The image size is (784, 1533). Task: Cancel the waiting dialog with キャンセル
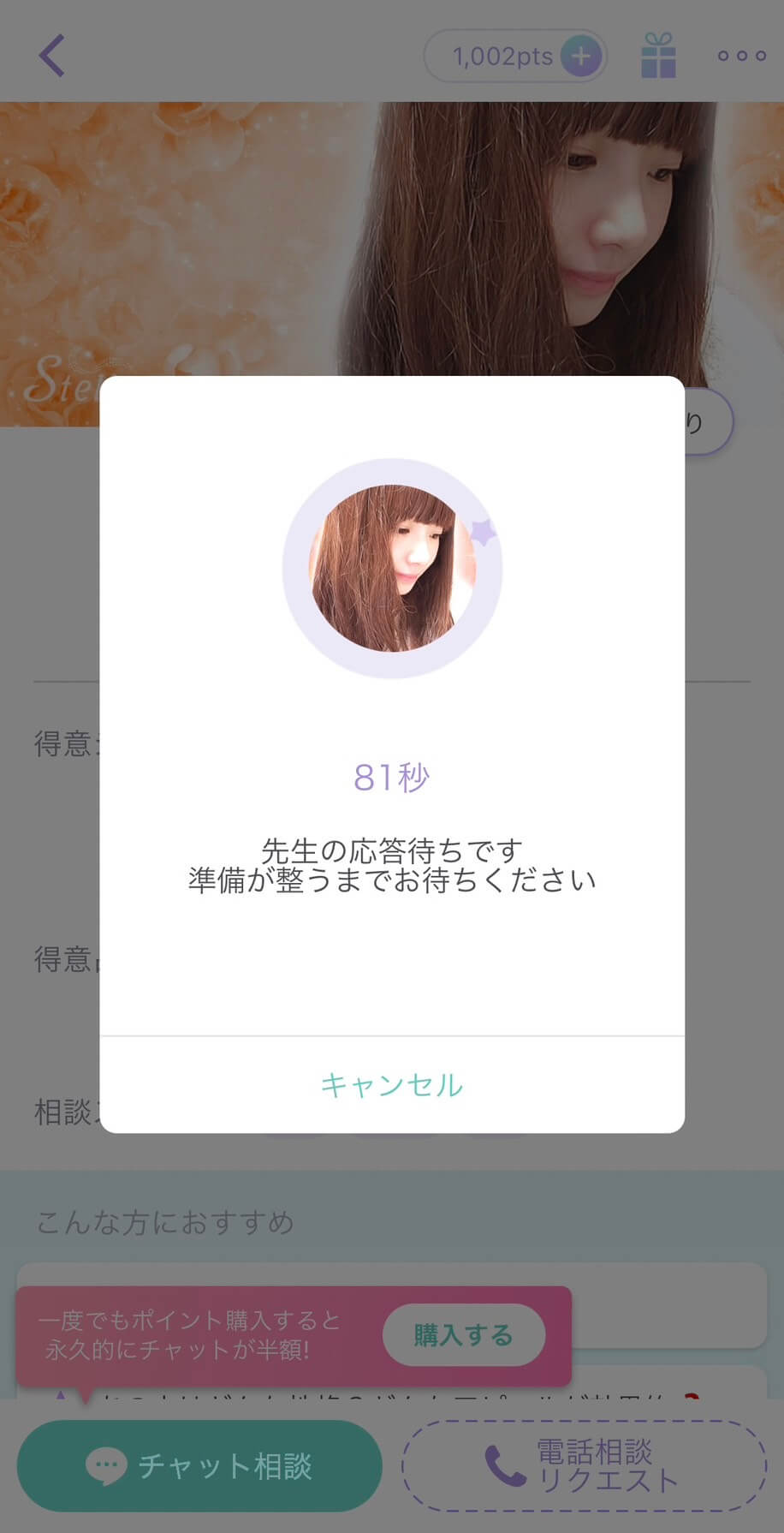(x=391, y=1085)
